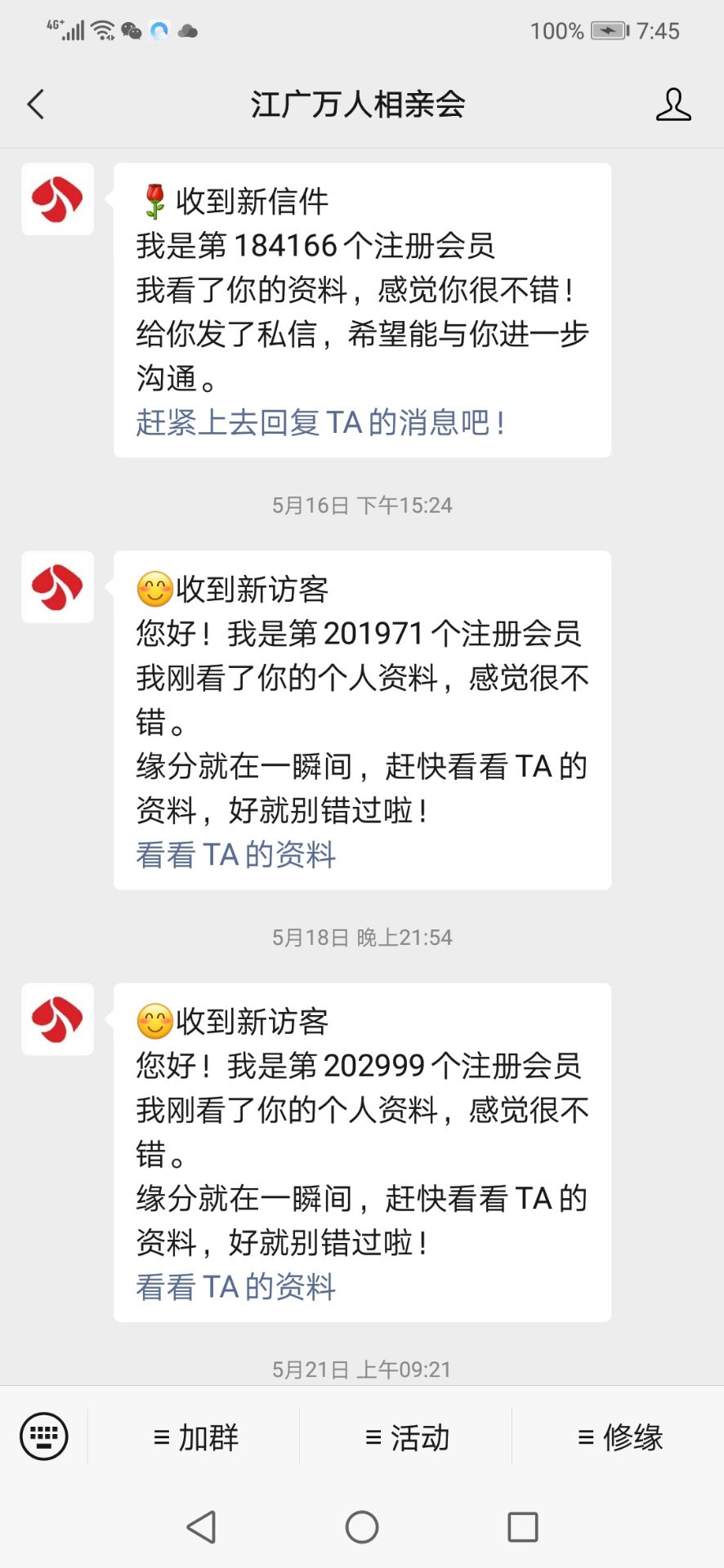Open the 修缘 menu

[x=619, y=1437]
